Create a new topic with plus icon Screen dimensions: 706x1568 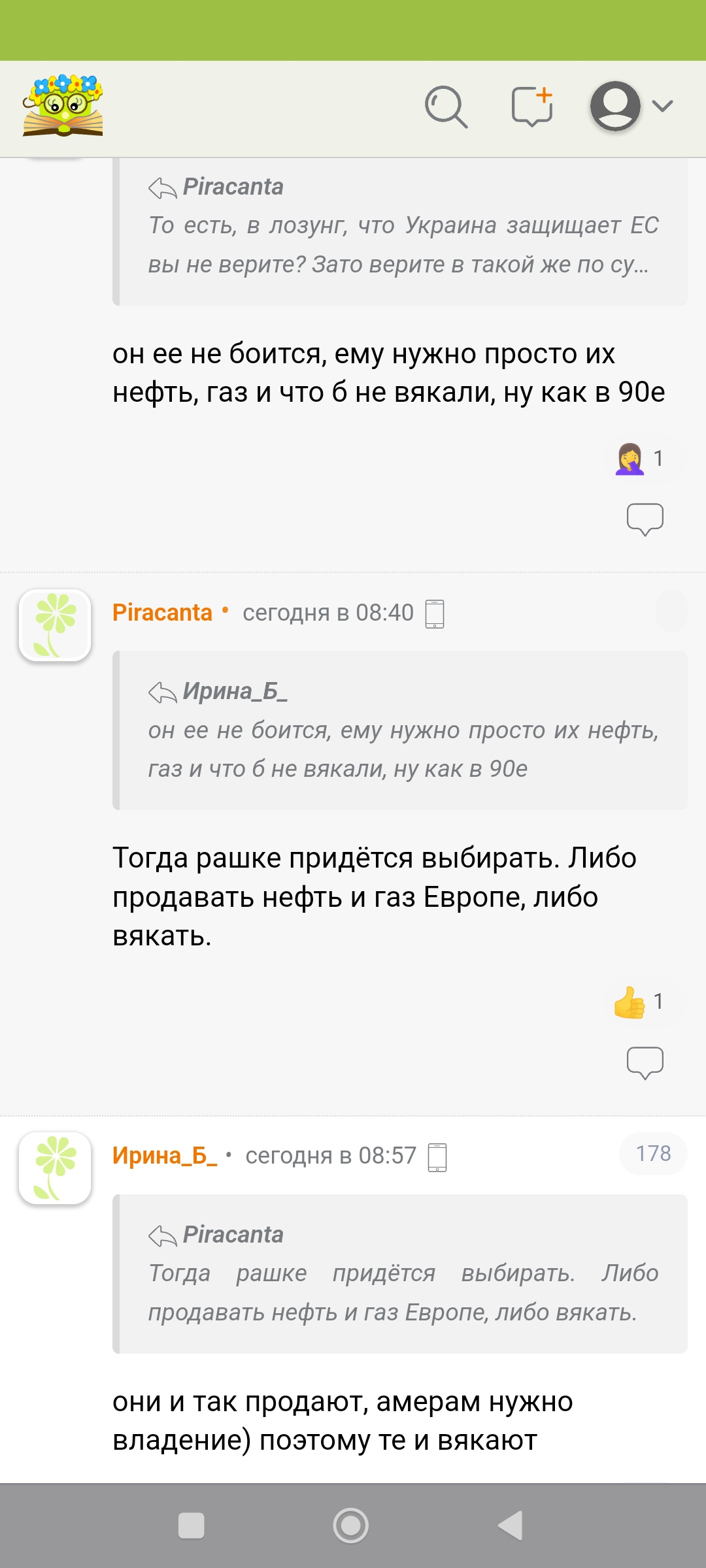(532, 106)
